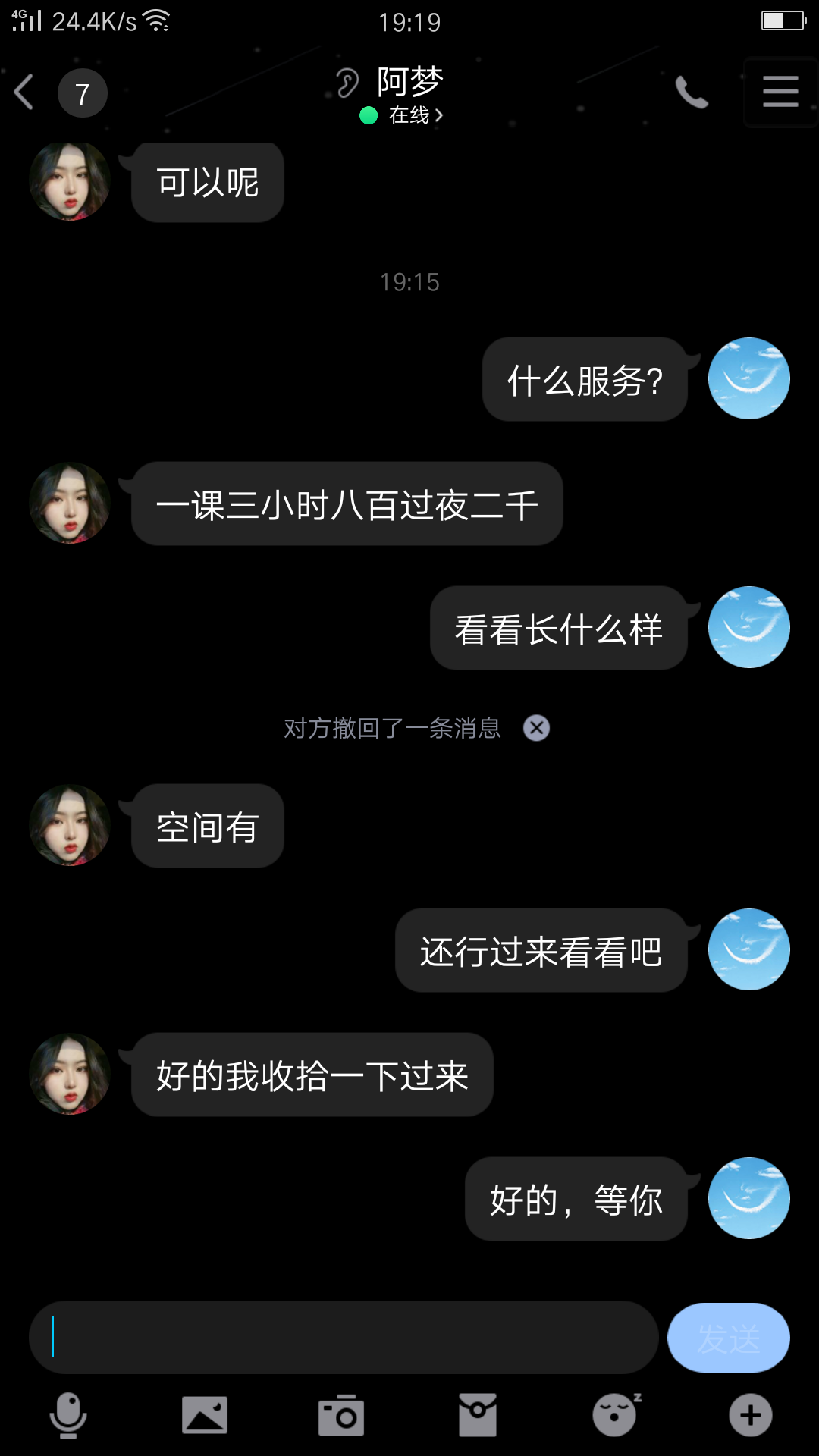819x1456 pixels.
Task: Record a voice message with microphone
Action: pyautogui.click(x=68, y=1415)
